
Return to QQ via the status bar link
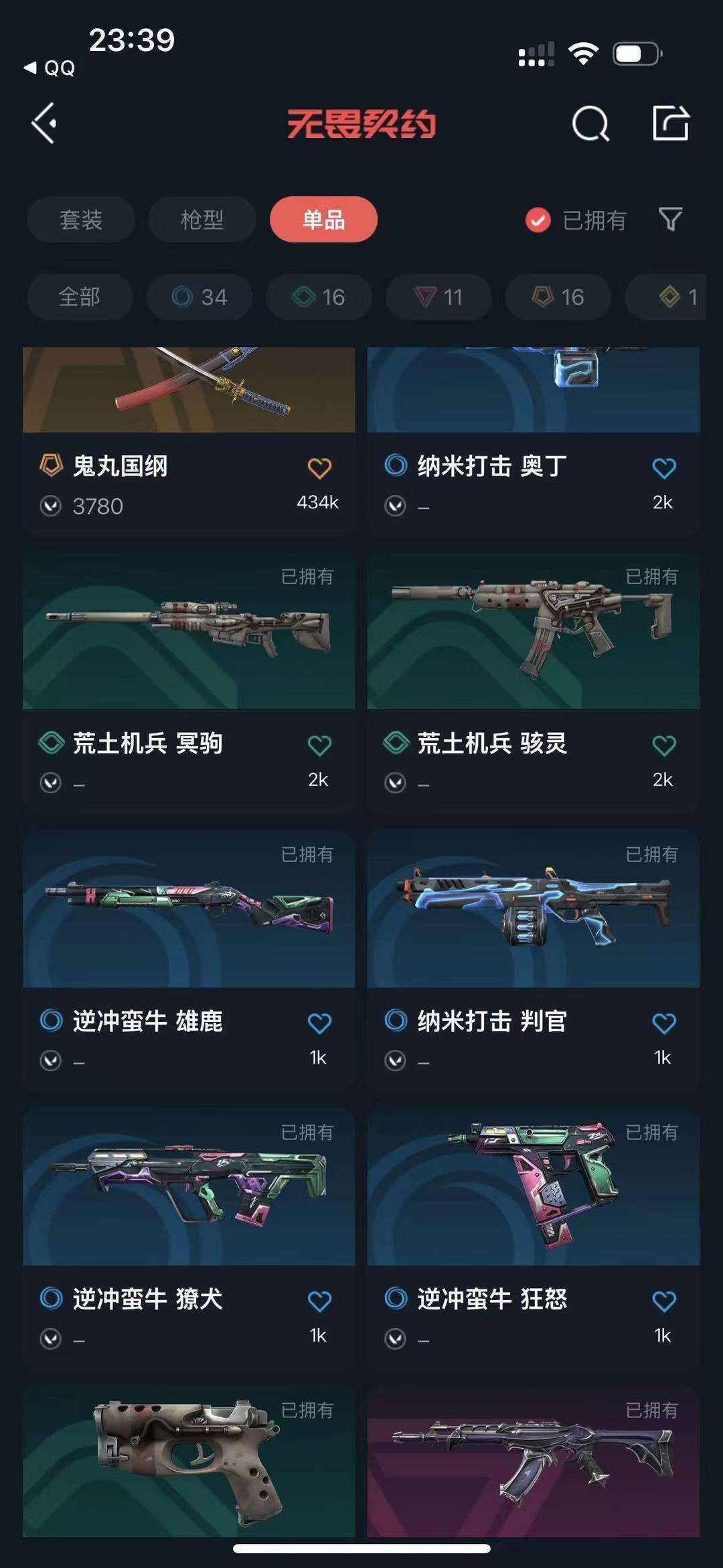(x=50, y=68)
